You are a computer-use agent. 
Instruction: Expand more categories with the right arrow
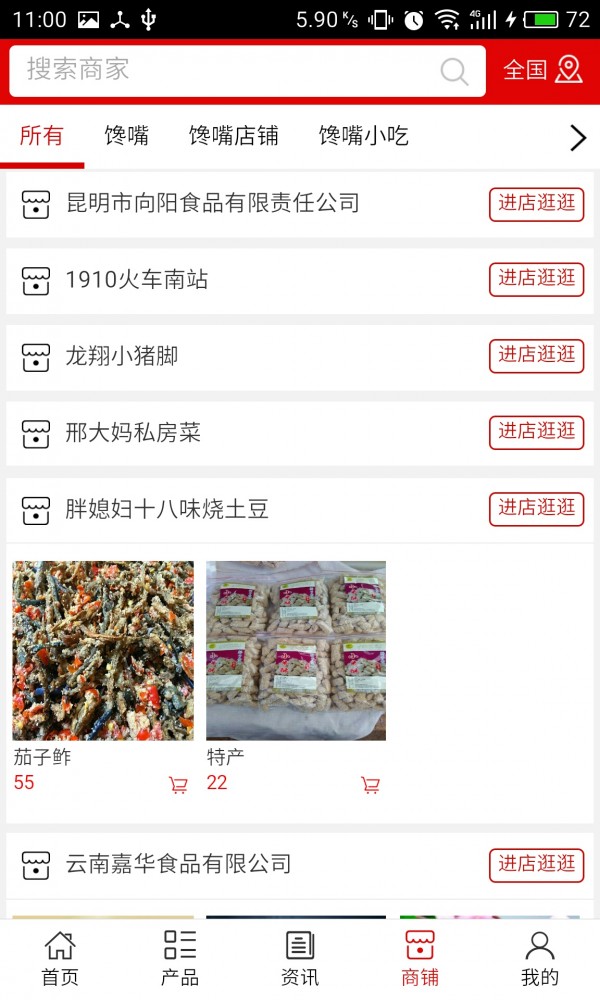point(577,138)
